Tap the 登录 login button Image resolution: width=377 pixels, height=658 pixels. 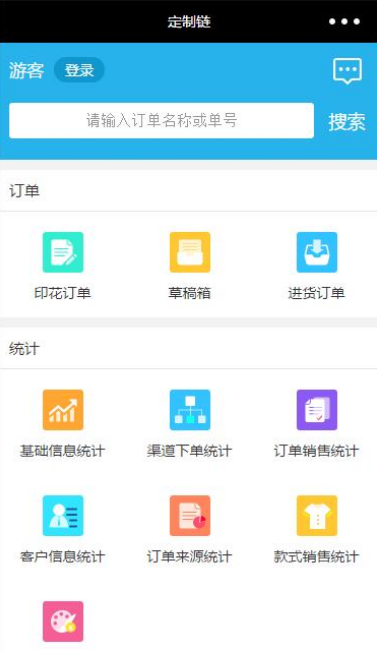coord(79,70)
